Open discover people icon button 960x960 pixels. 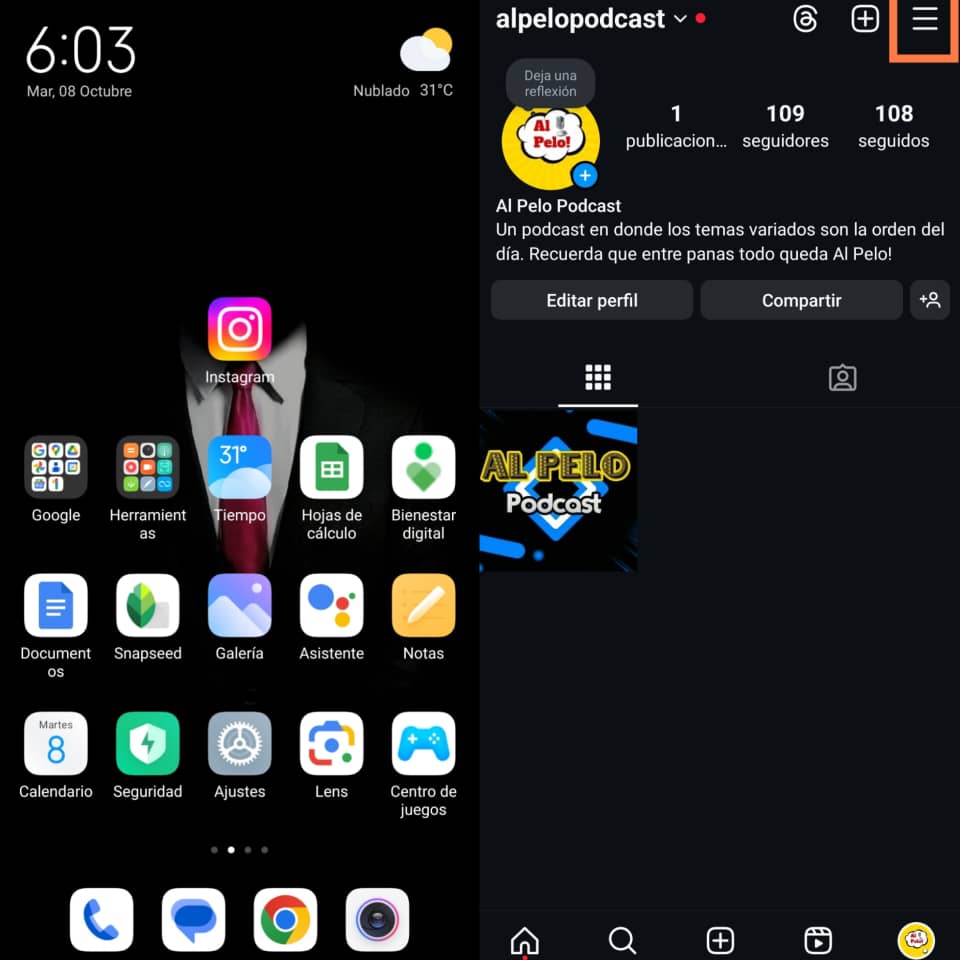[x=930, y=300]
